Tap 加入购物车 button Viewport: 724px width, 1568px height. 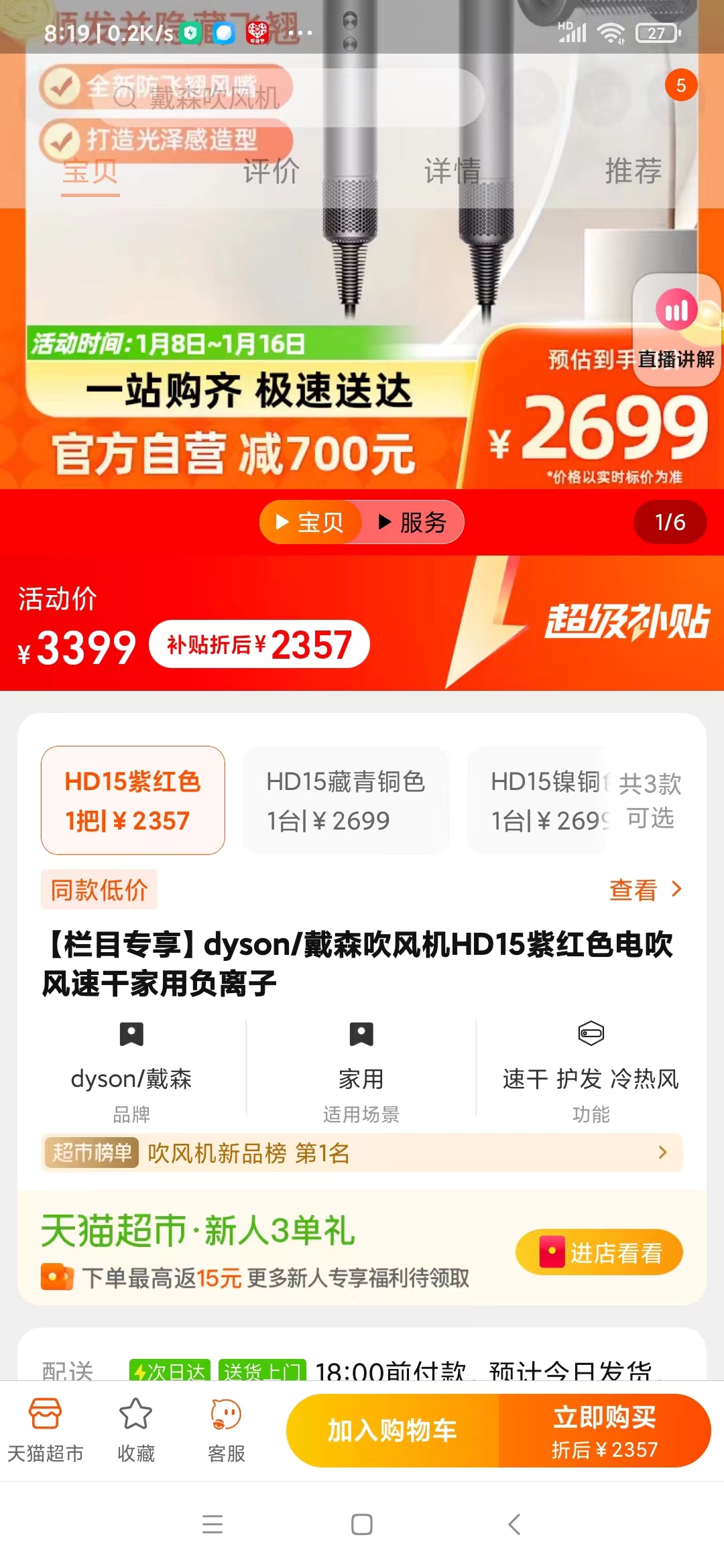click(x=393, y=1431)
